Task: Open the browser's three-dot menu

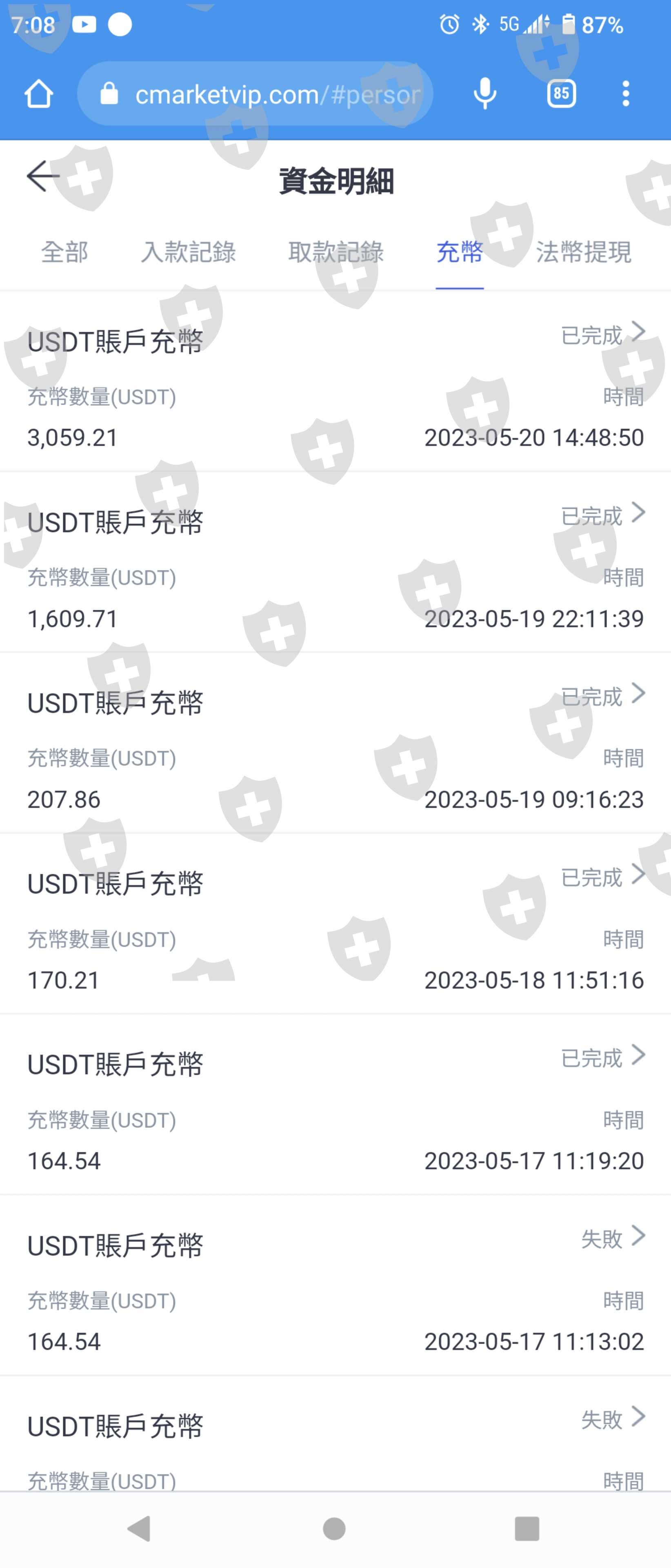Action: click(625, 94)
